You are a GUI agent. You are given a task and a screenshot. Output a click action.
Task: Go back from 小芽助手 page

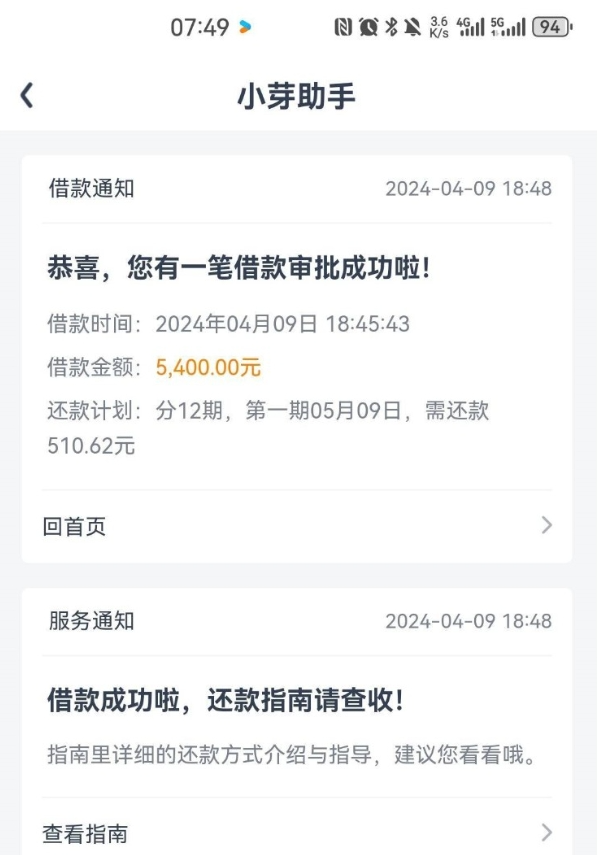[27, 96]
